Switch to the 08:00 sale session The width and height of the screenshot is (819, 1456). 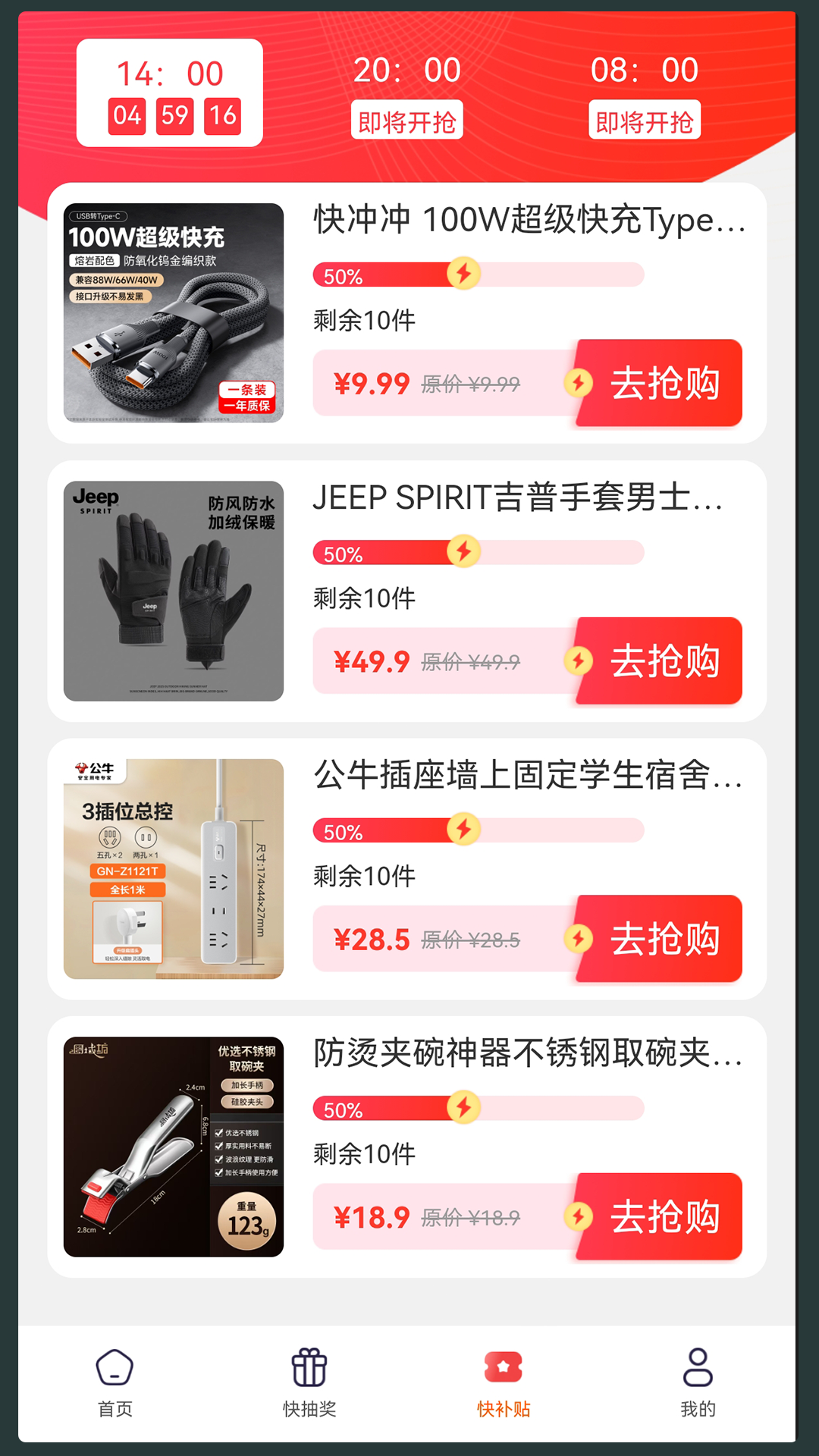(645, 91)
